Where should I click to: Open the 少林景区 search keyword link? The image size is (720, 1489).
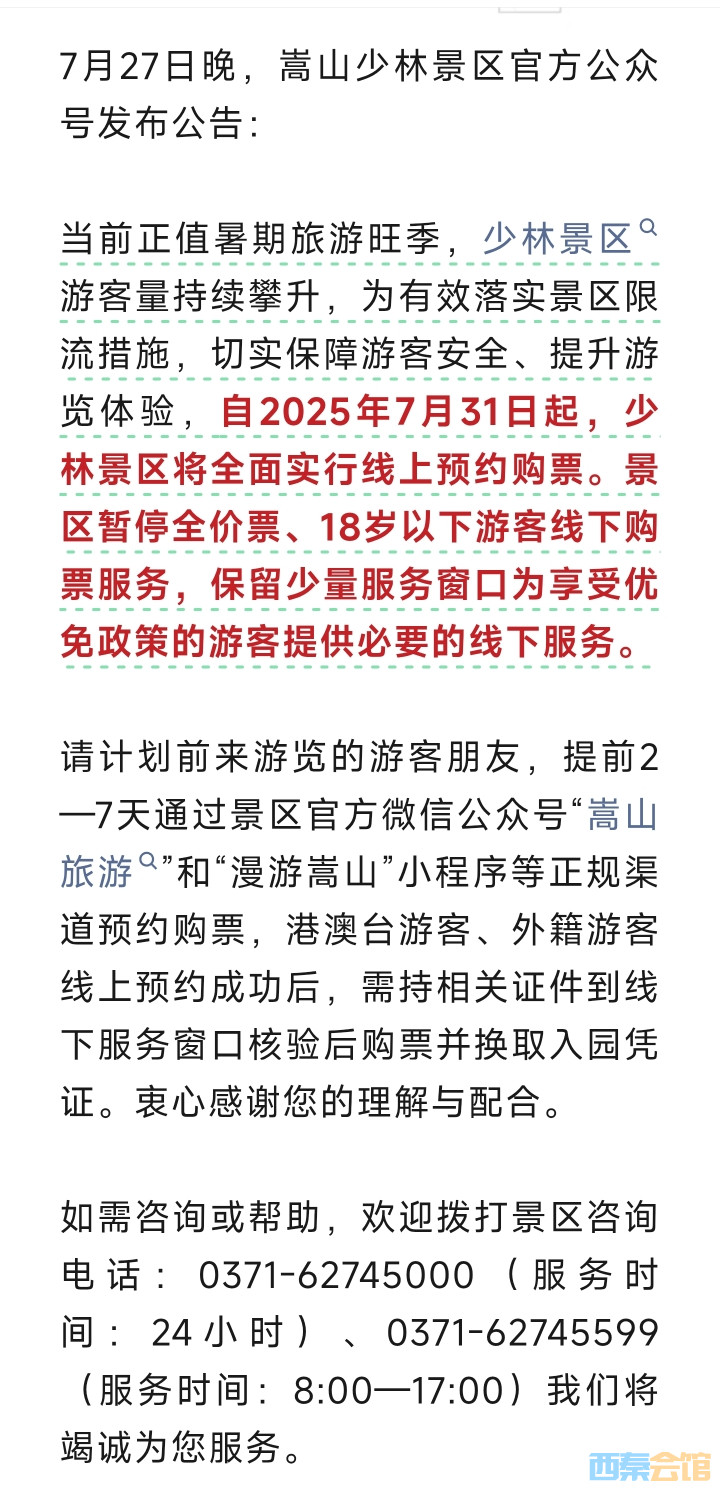tap(558, 240)
